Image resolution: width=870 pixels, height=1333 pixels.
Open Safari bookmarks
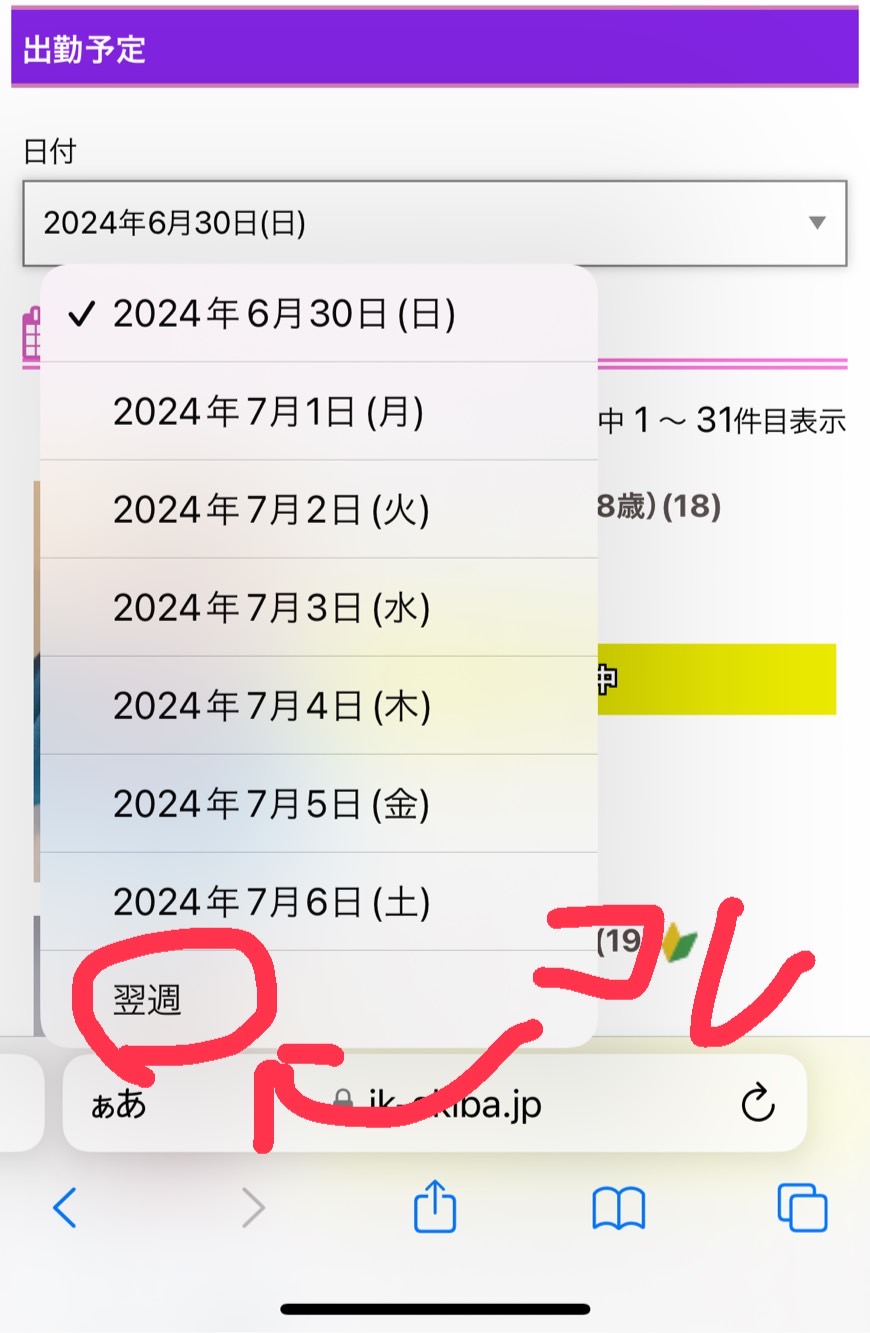click(619, 1209)
